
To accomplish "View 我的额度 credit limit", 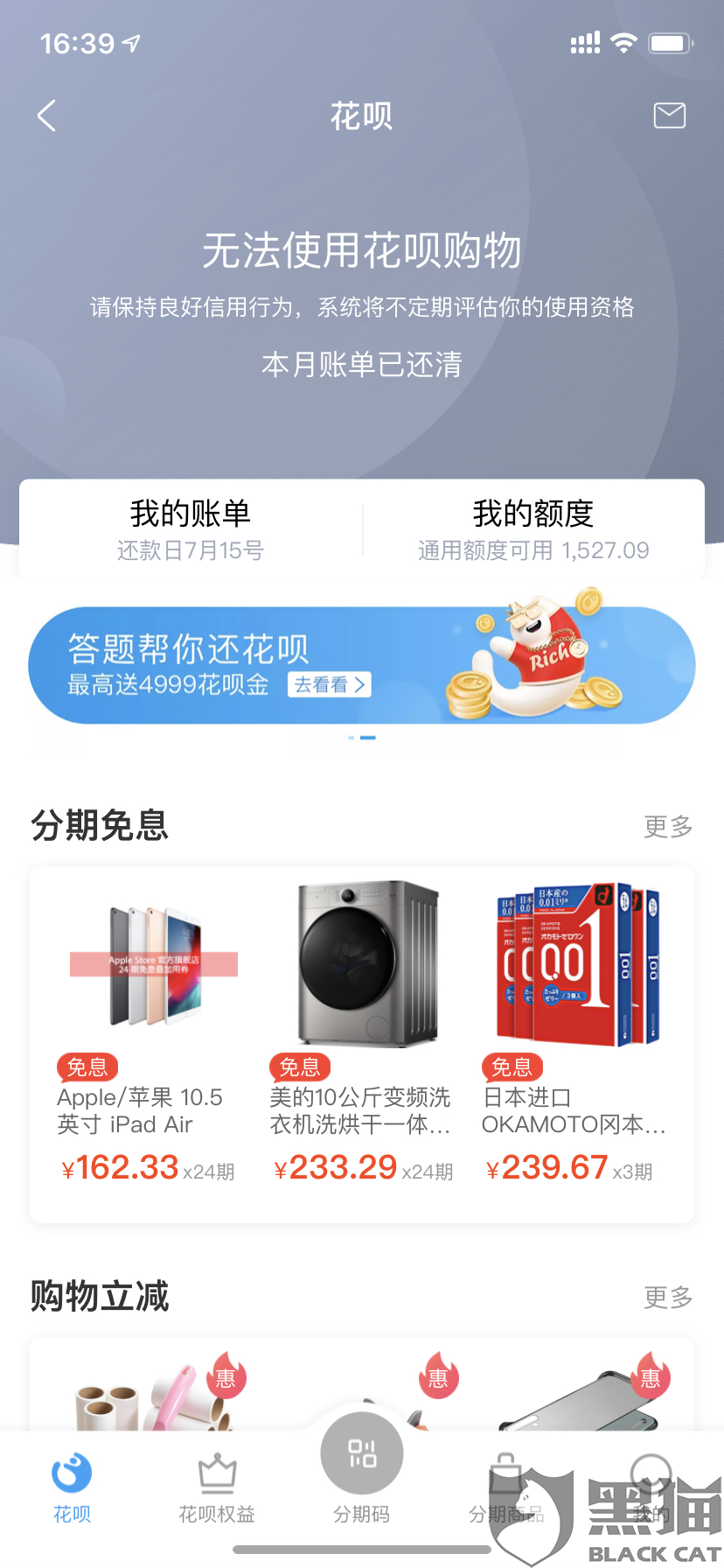I will click(x=533, y=528).
